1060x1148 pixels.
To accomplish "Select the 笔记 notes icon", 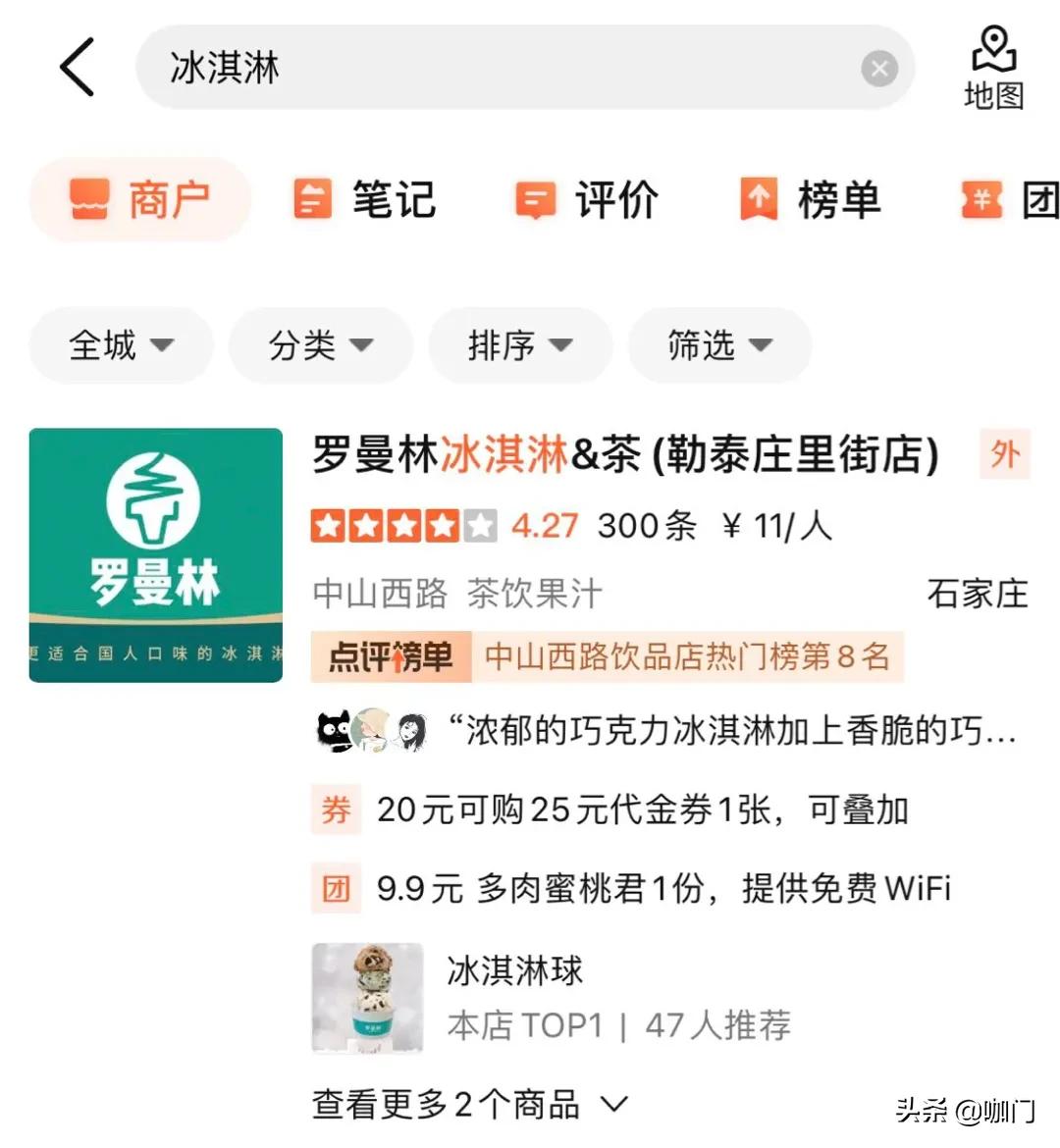I will click(311, 199).
